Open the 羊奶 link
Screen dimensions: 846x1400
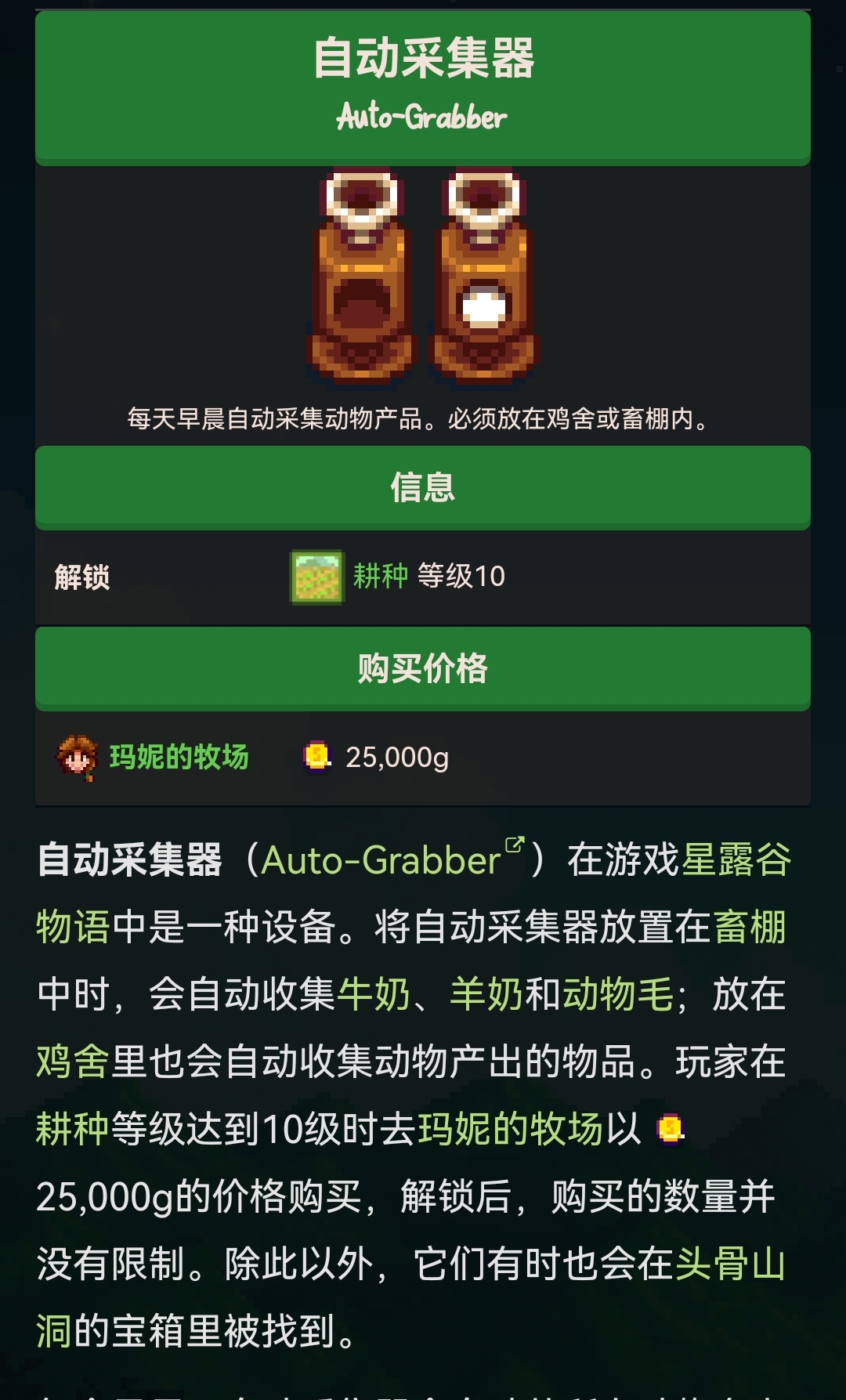click(x=486, y=995)
